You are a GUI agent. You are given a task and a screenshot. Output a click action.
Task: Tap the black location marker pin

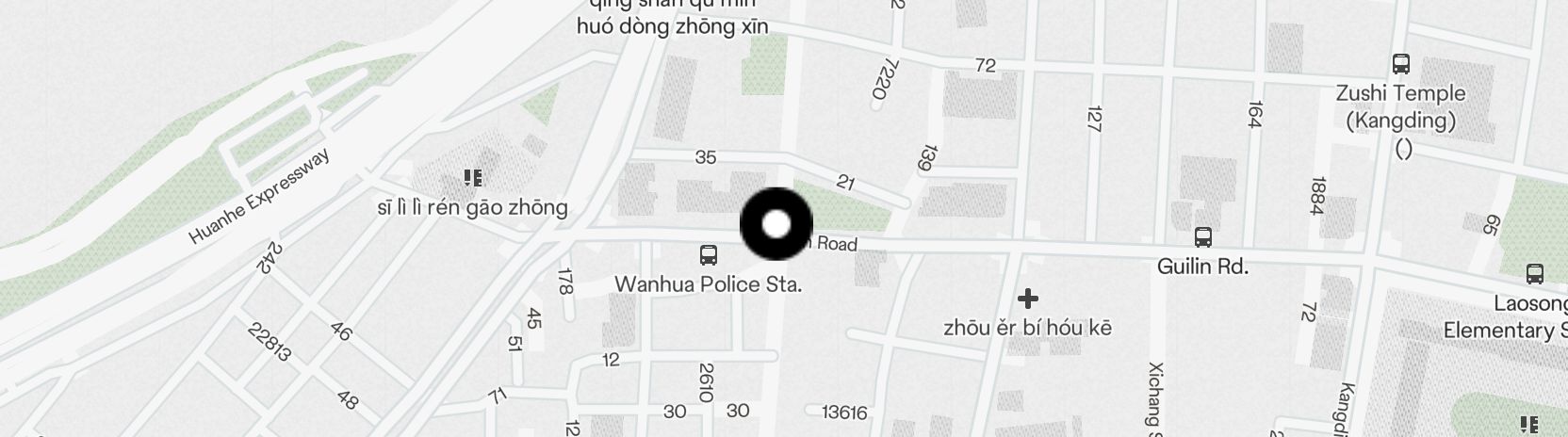[x=776, y=224]
